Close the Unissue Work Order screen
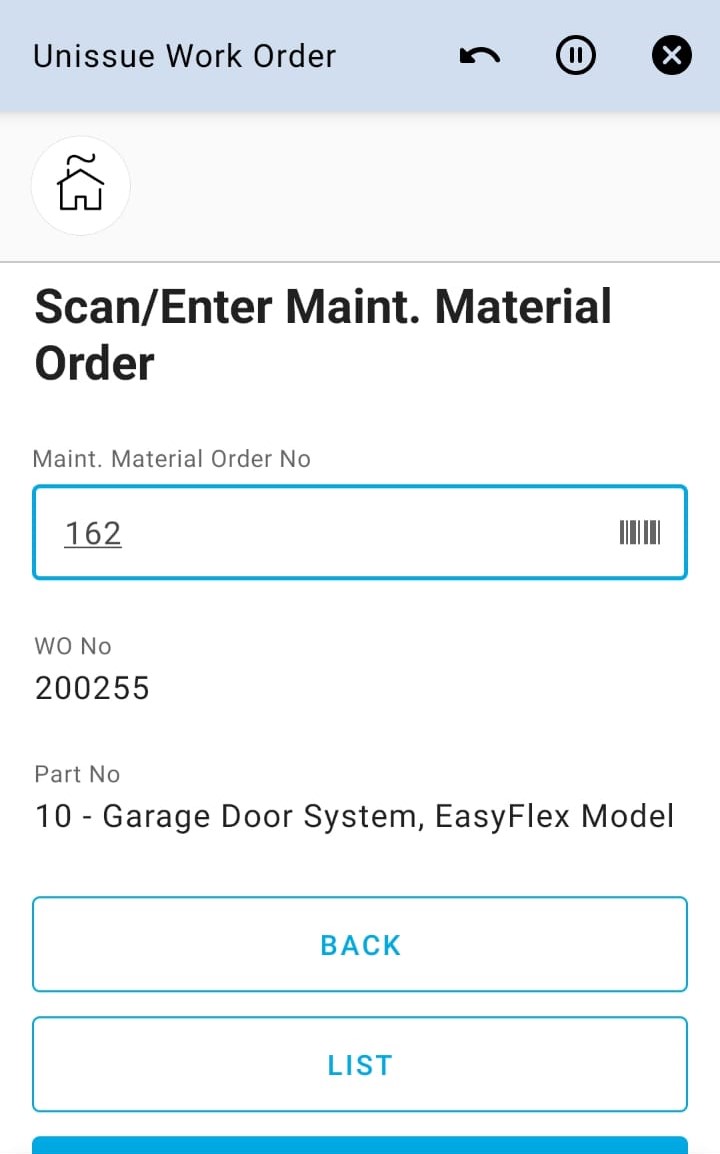 pyautogui.click(x=671, y=56)
